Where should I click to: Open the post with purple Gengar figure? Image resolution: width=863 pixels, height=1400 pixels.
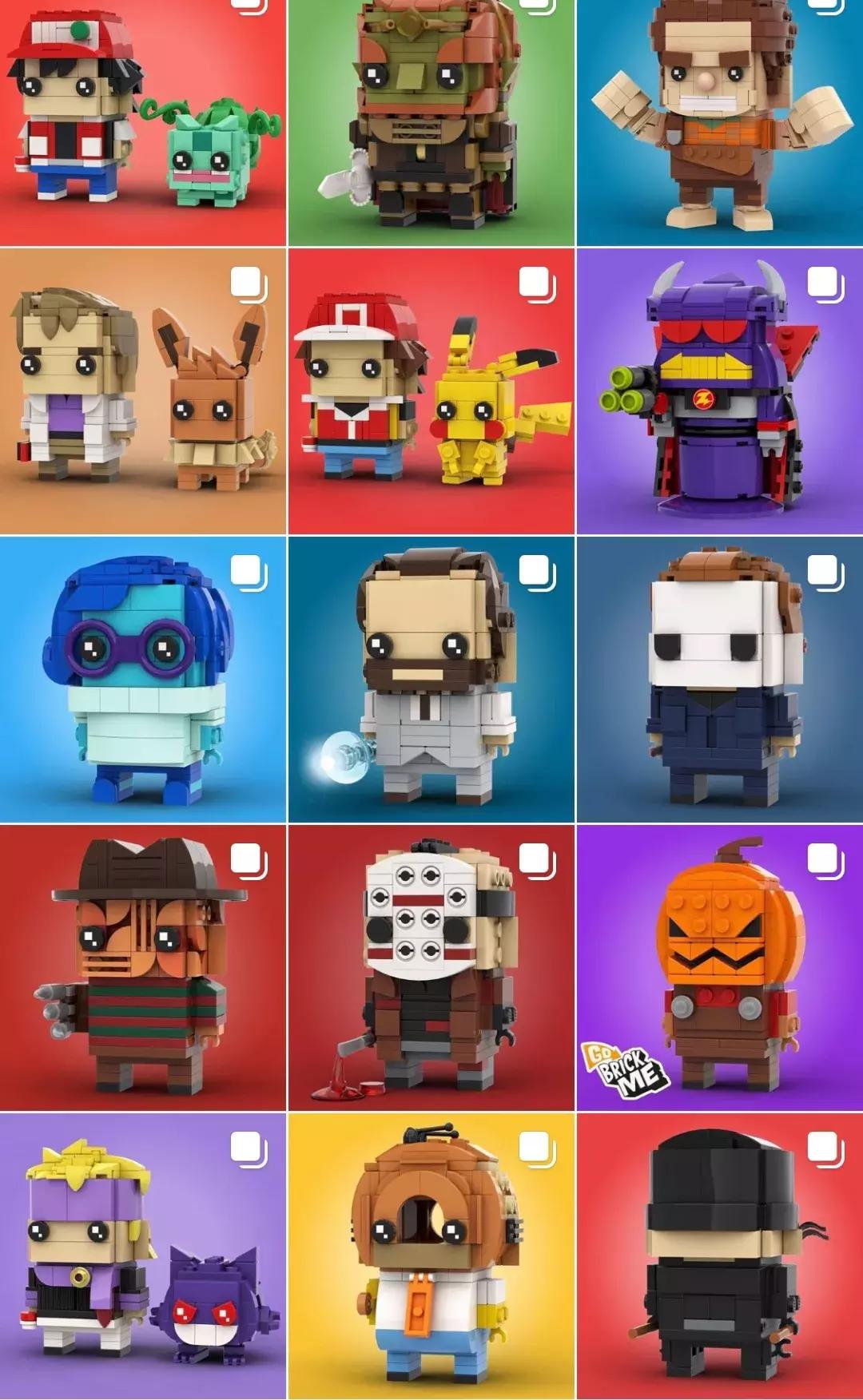coord(142,1255)
